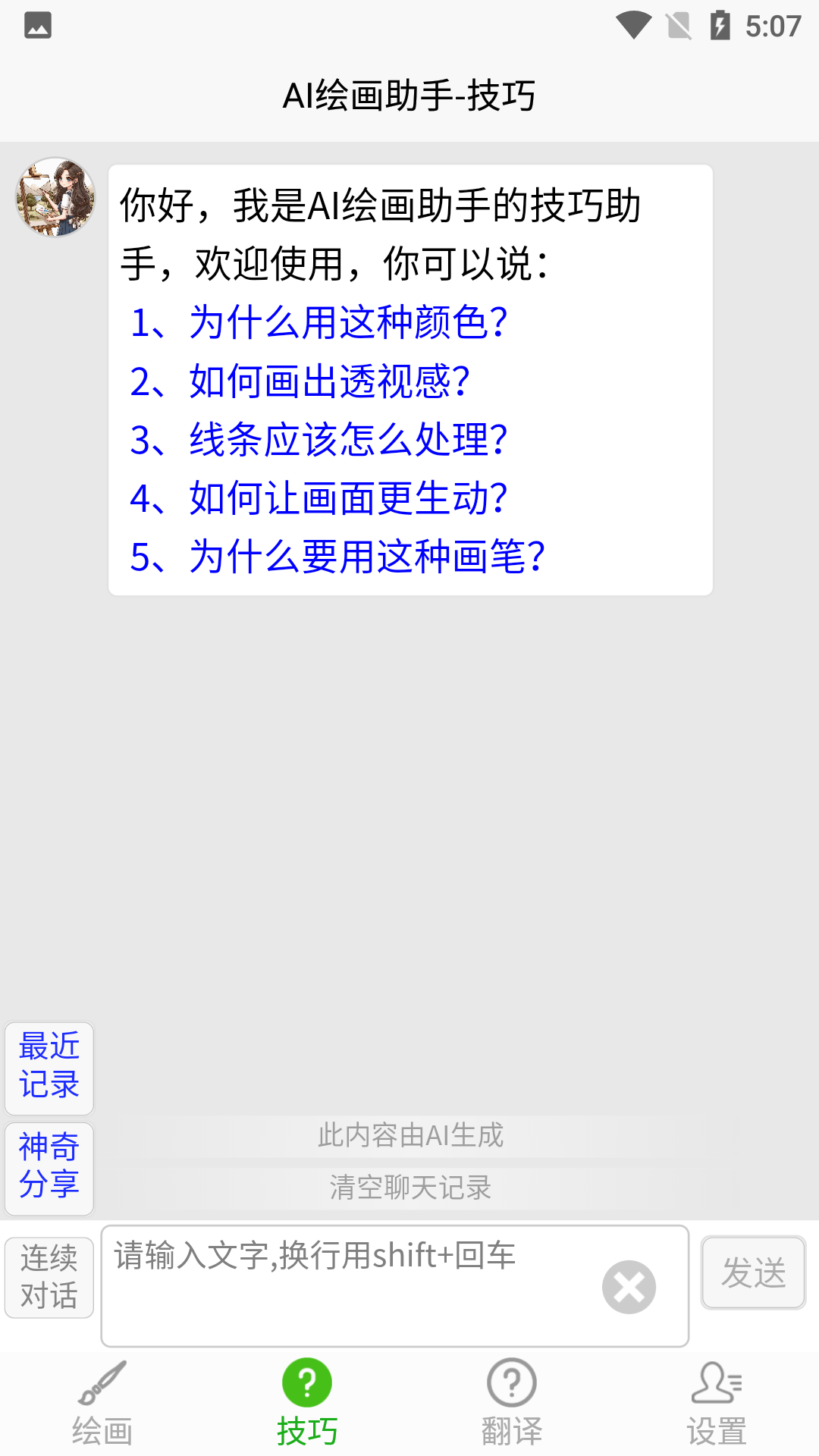Select 为什么要用这种画笔? prompt
Viewport: 819px width, 1456px height.
point(337,557)
